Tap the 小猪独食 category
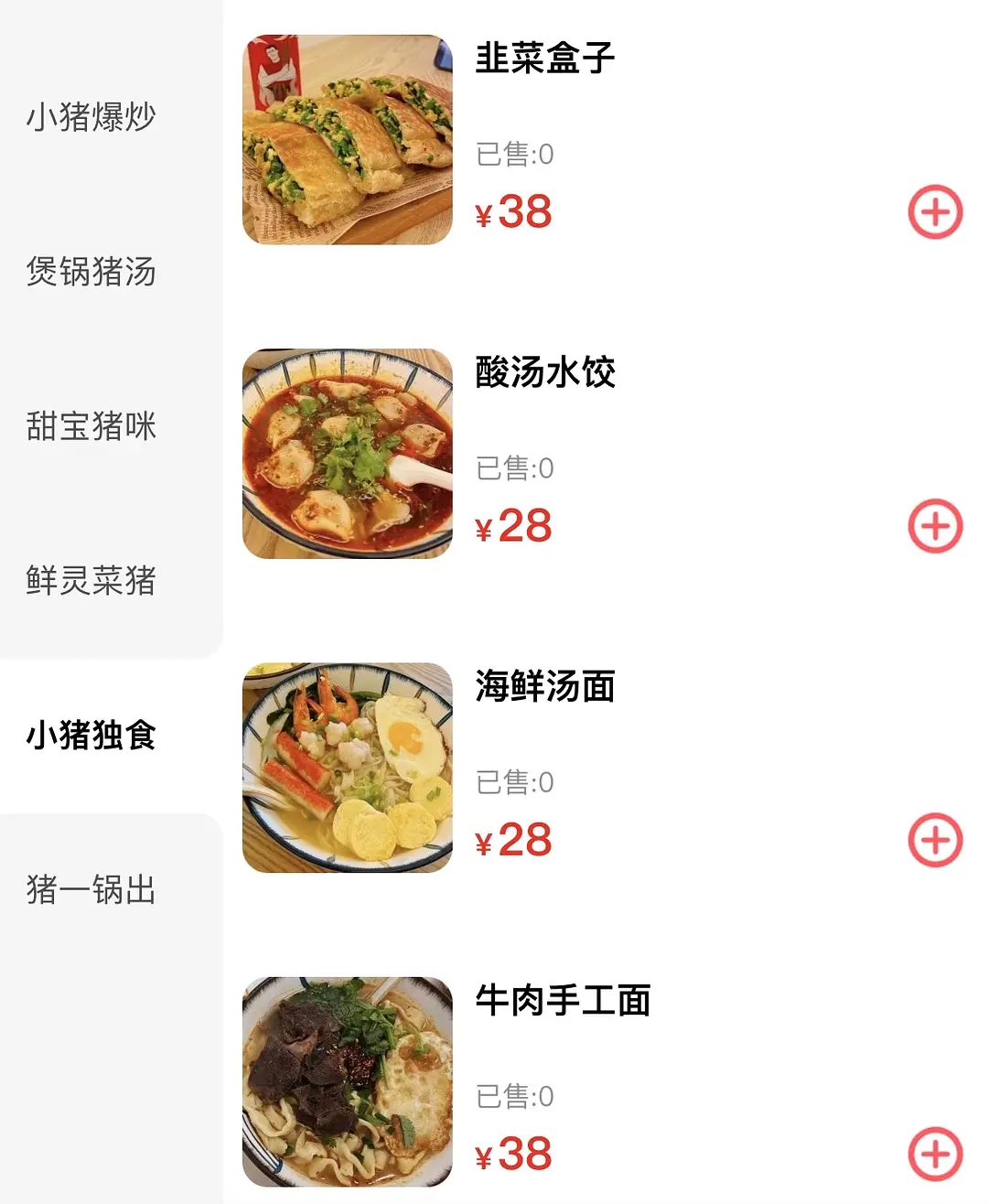The width and height of the screenshot is (988, 1204). pyautogui.click(x=91, y=736)
